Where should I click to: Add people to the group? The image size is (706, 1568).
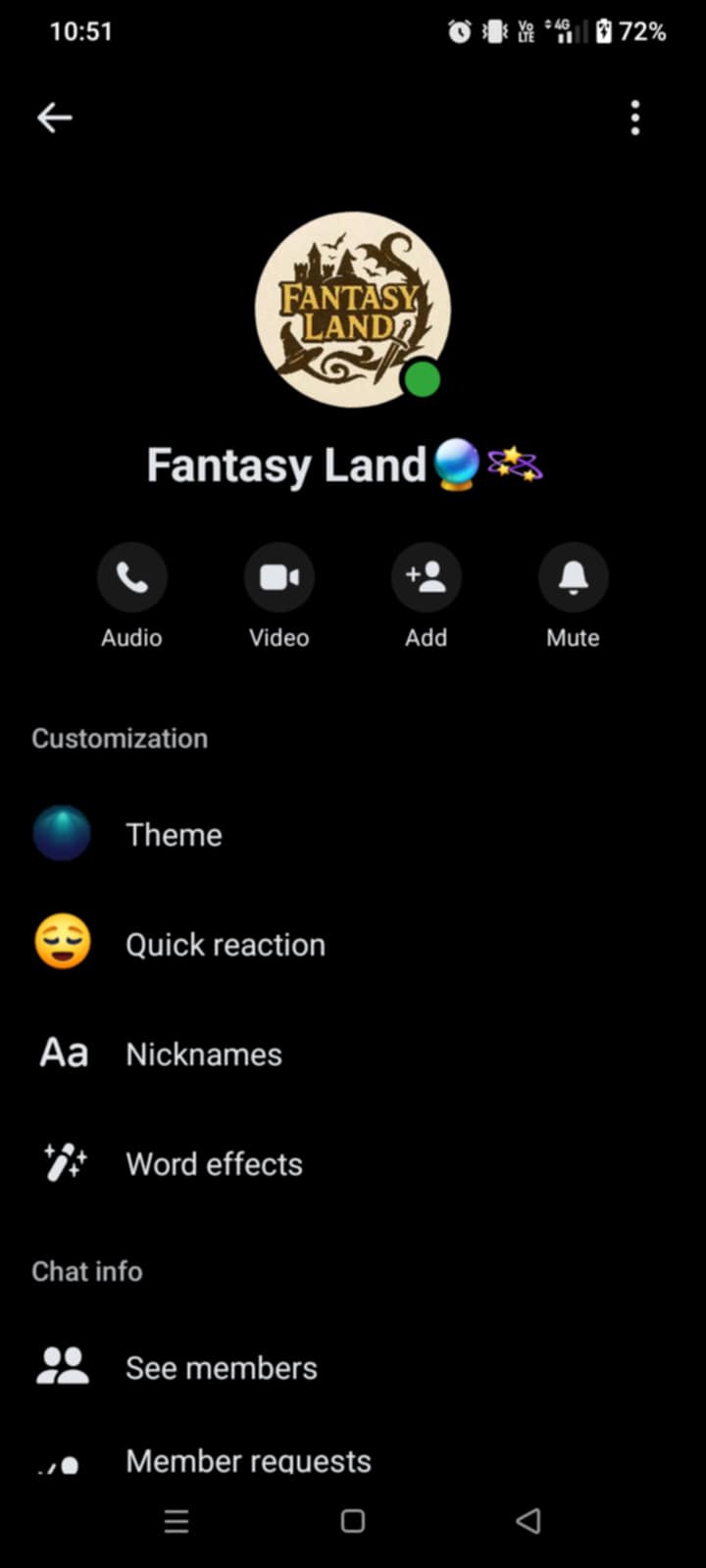427,577
